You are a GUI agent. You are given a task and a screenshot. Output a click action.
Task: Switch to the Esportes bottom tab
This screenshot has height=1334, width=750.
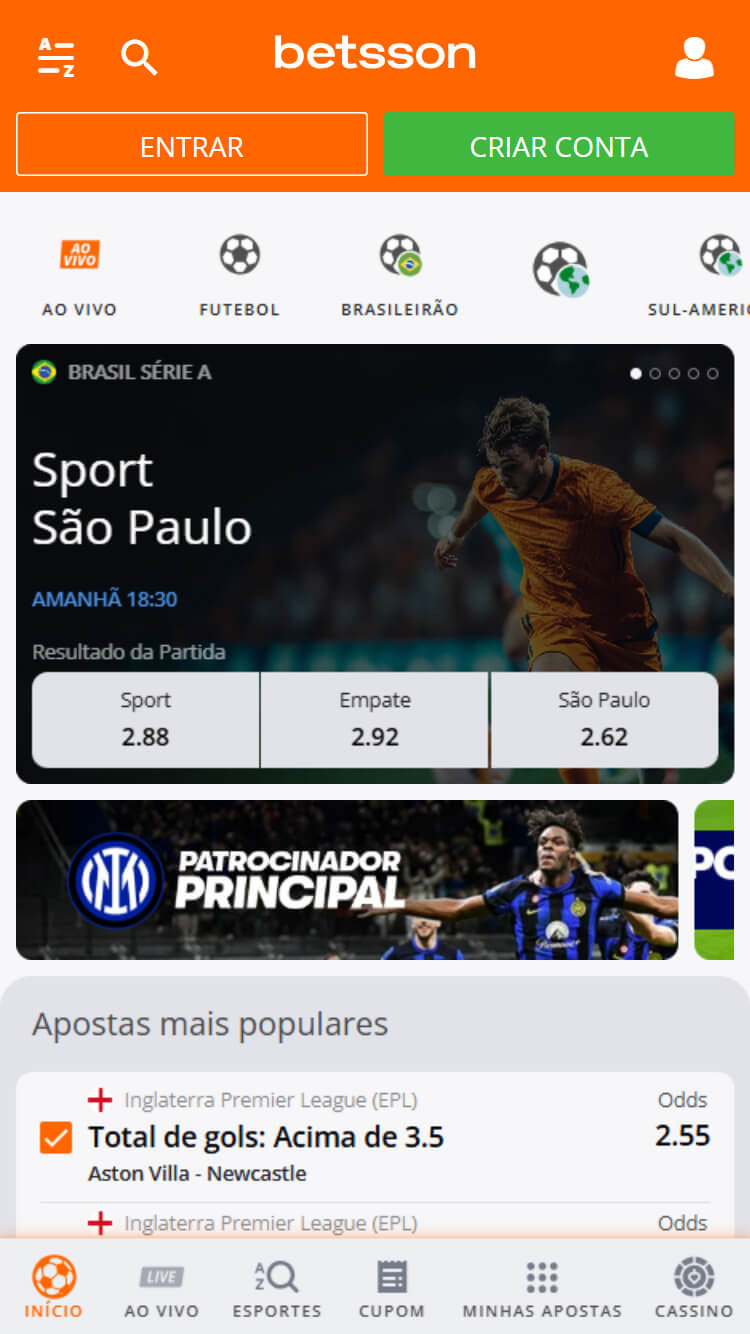277,1288
